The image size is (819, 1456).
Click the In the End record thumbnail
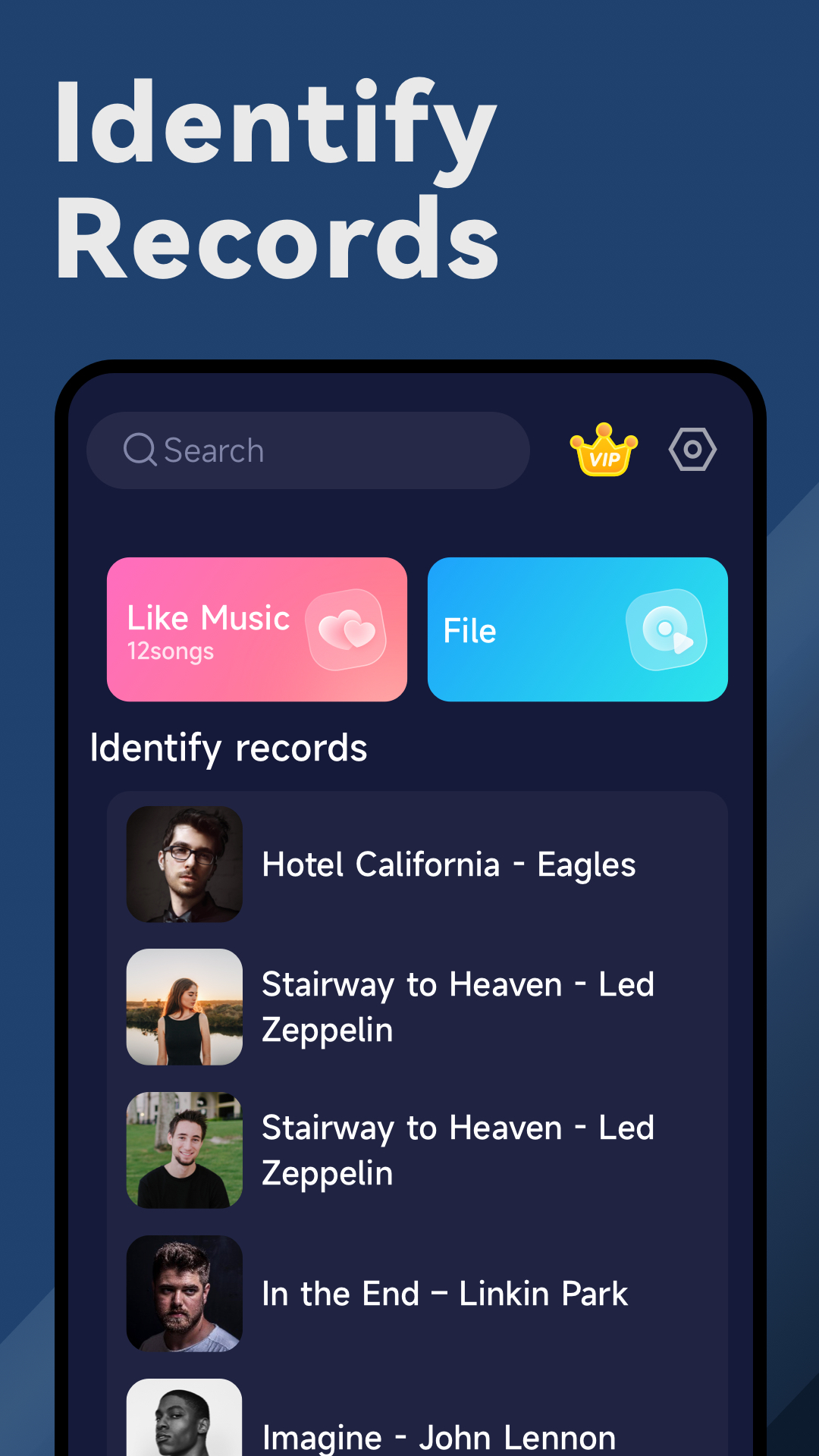[184, 1294]
